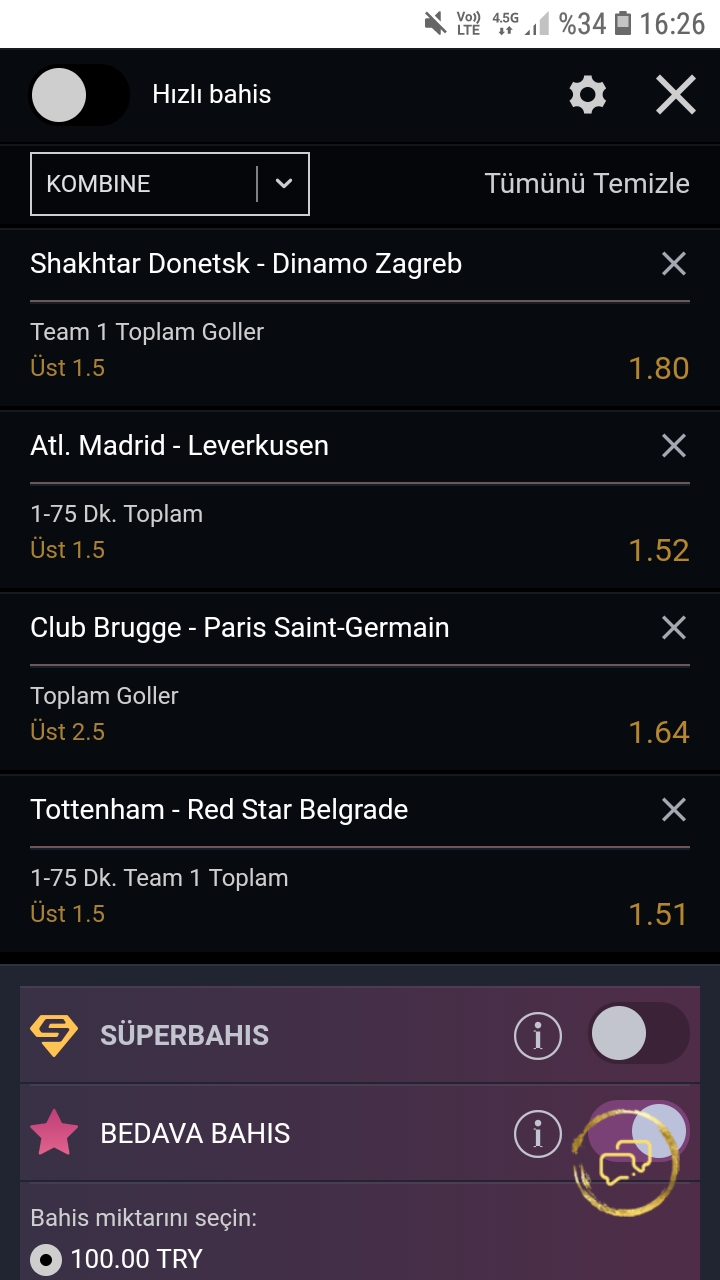Open the live chat bubble
720x1280 pixels.
click(x=626, y=1163)
